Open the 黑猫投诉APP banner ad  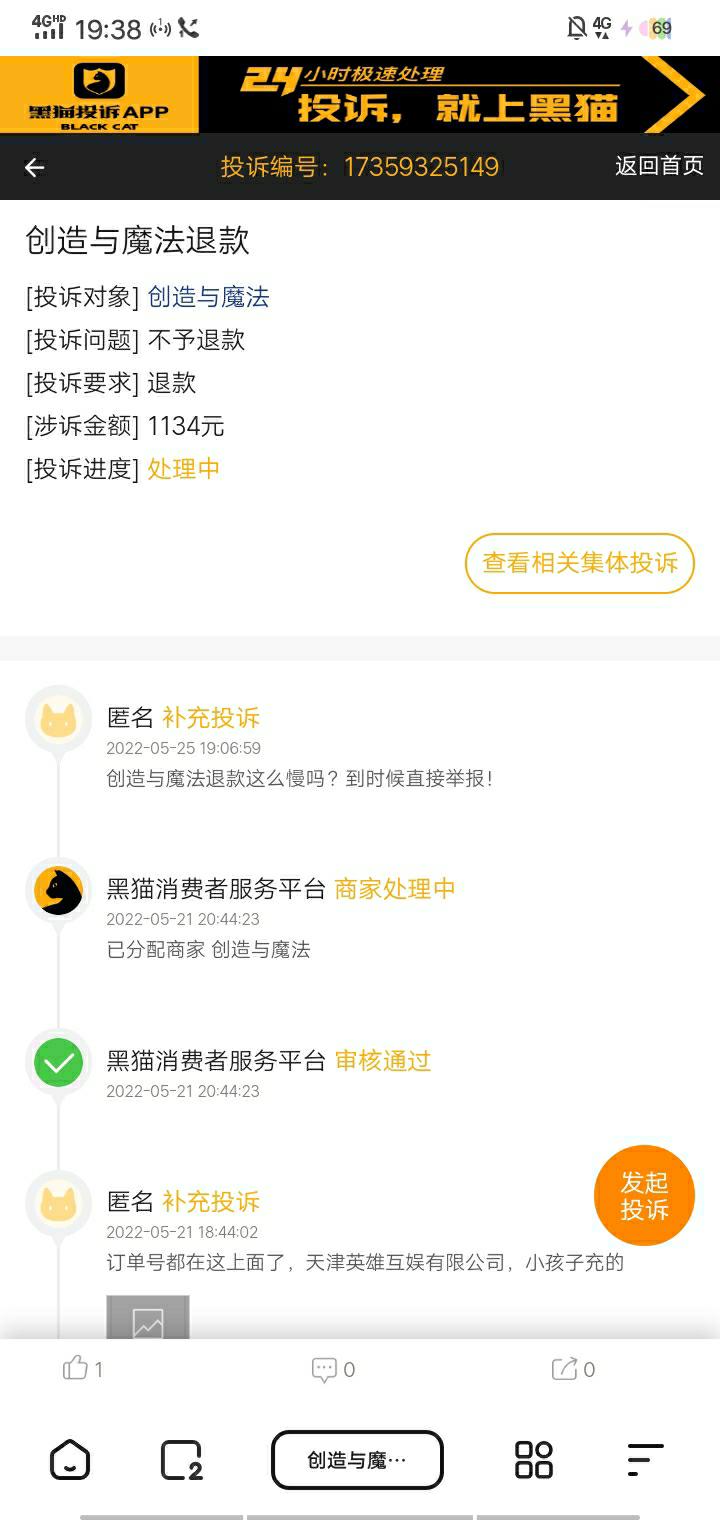pyautogui.click(x=360, y=94)
